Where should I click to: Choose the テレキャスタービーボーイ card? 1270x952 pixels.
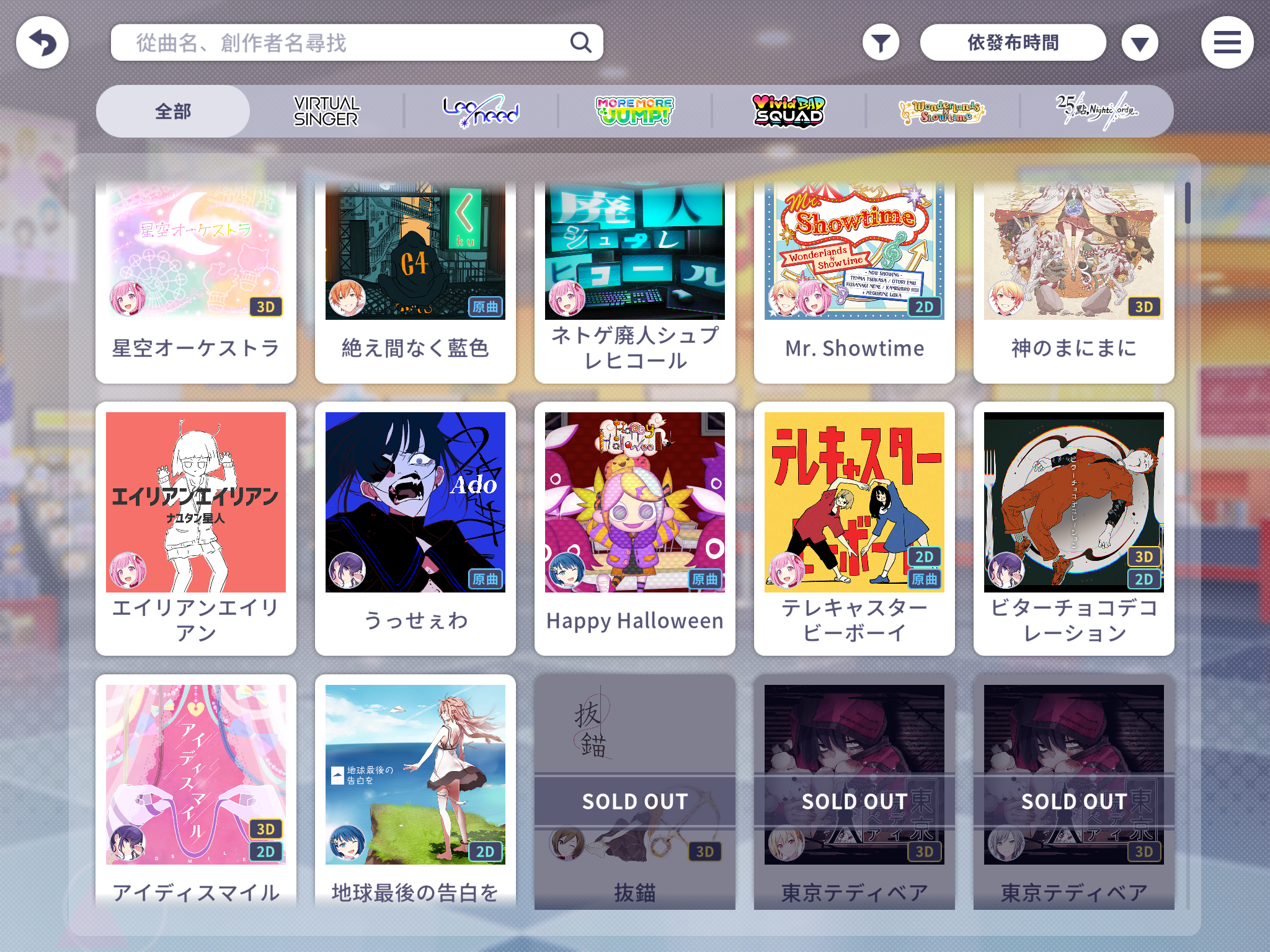click(x=854, y=527)
